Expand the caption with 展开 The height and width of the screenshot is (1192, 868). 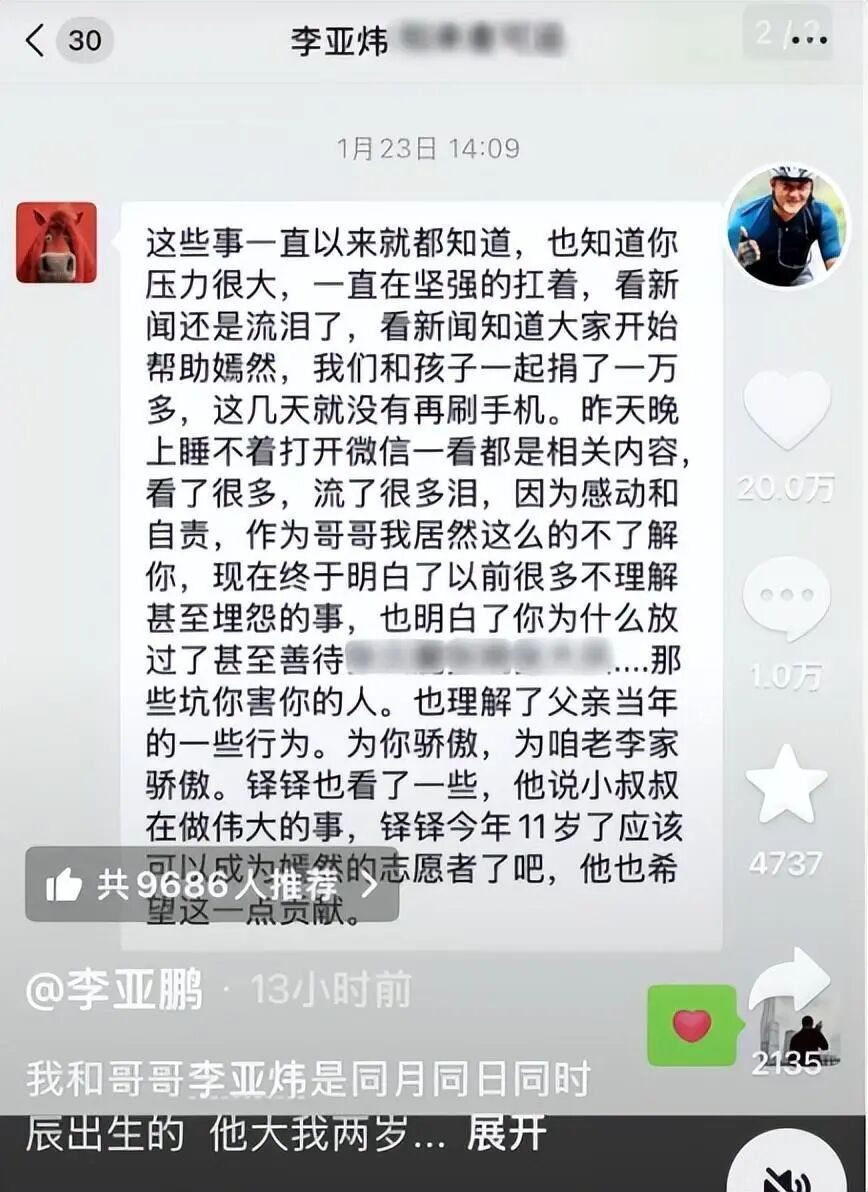point(503,1132)
